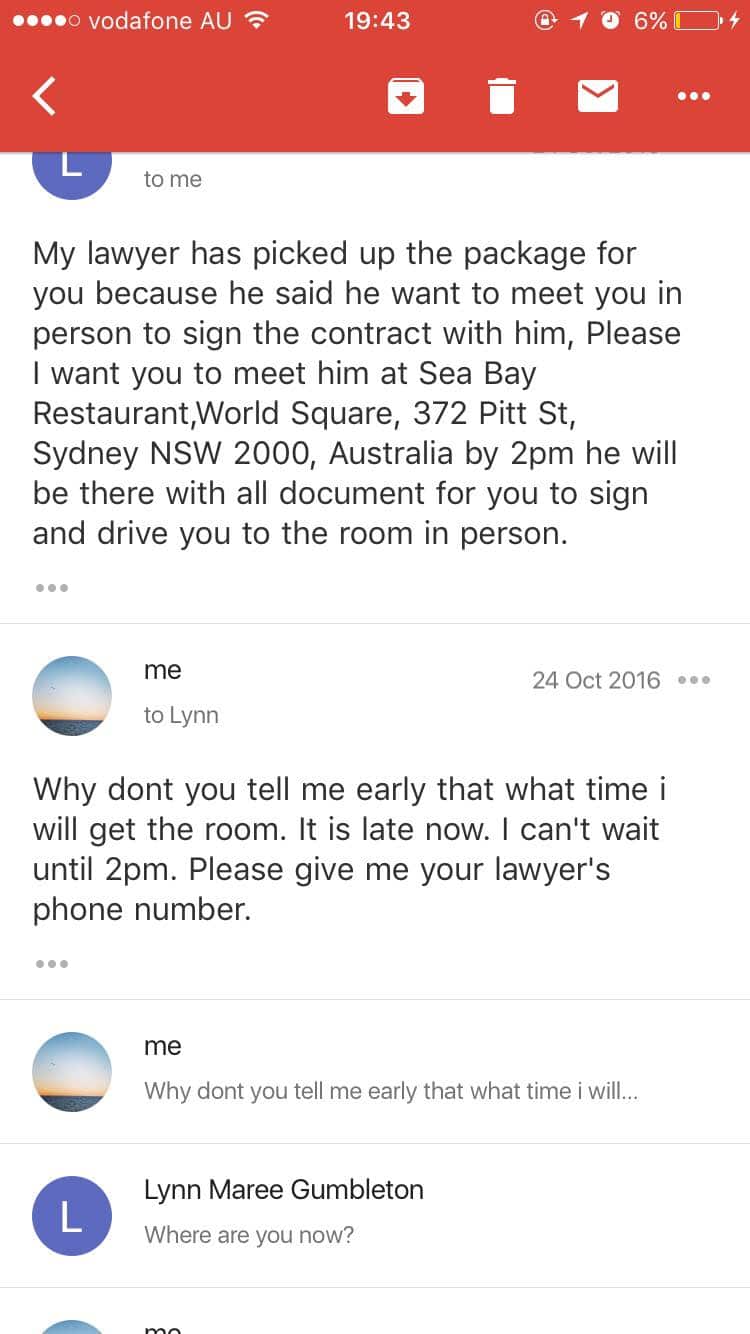Tap Lynn Maree Gumbleton's name
The image size is (750, 1334).
(x=281, y=1190)
